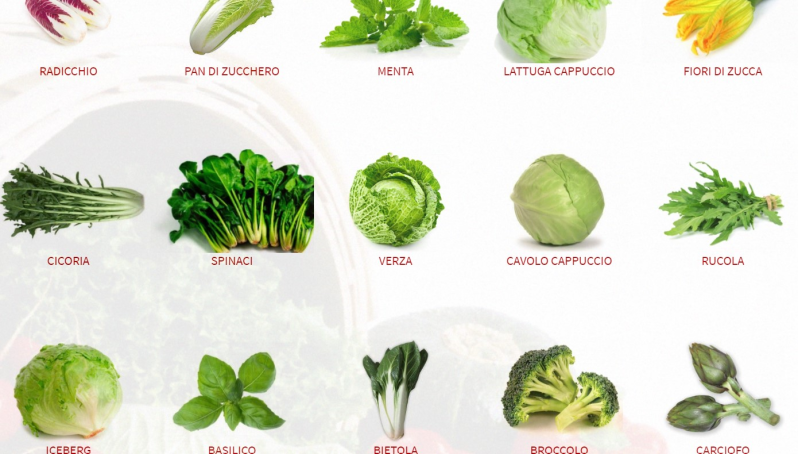
Task: Select the Pan di Zucchero tile
Action: point(231,28)
